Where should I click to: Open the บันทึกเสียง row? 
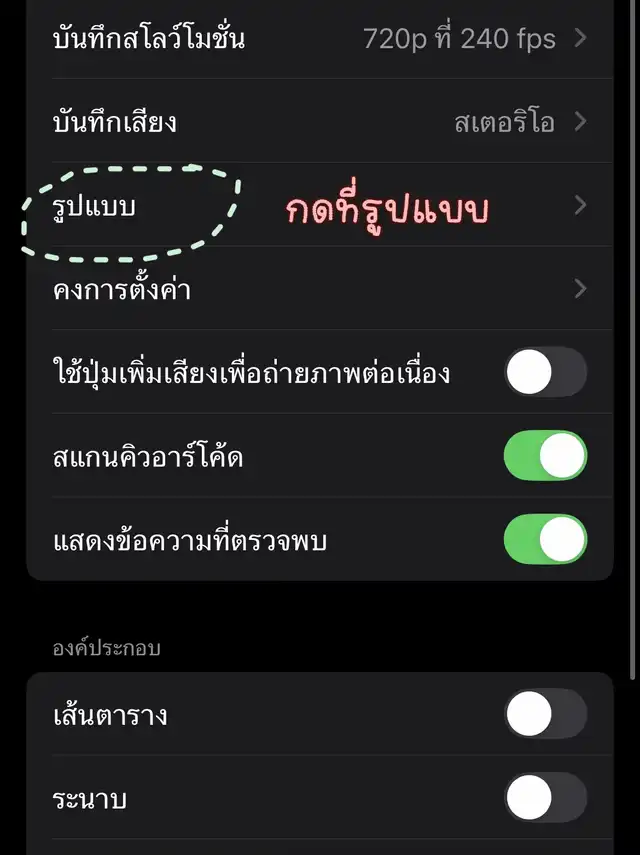point(319,123)
